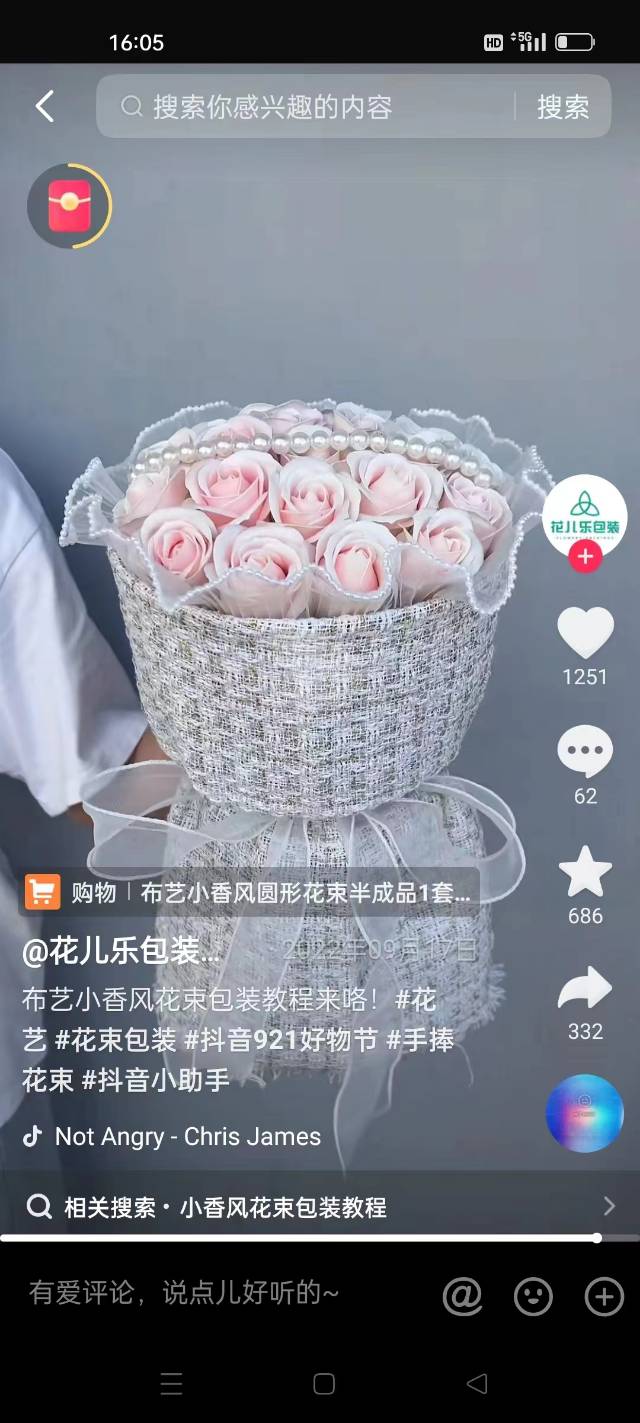Screen dimensions: 640x1423
Task: Tap the system home button
Action: 323,1384
